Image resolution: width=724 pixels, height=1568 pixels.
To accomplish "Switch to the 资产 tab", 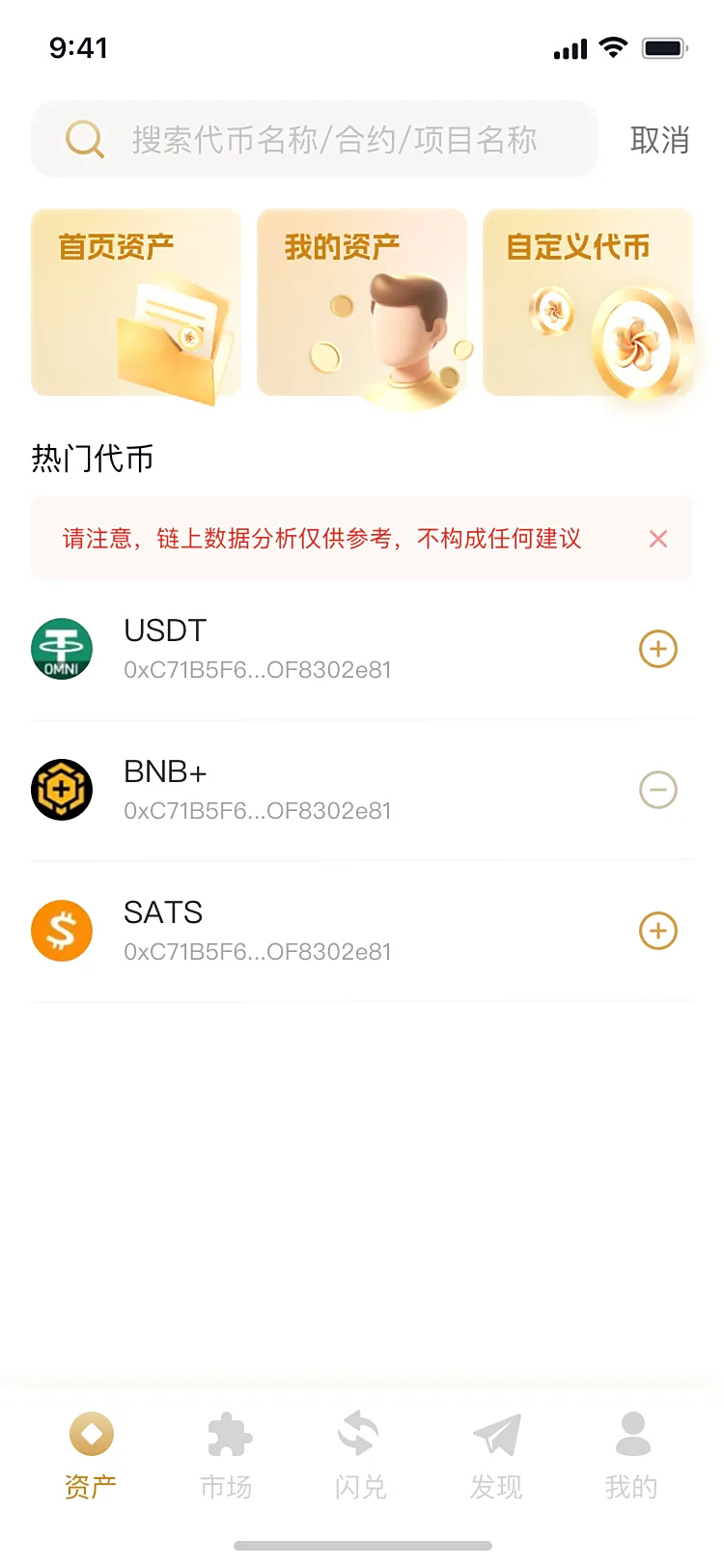I will coord(91,1456).
